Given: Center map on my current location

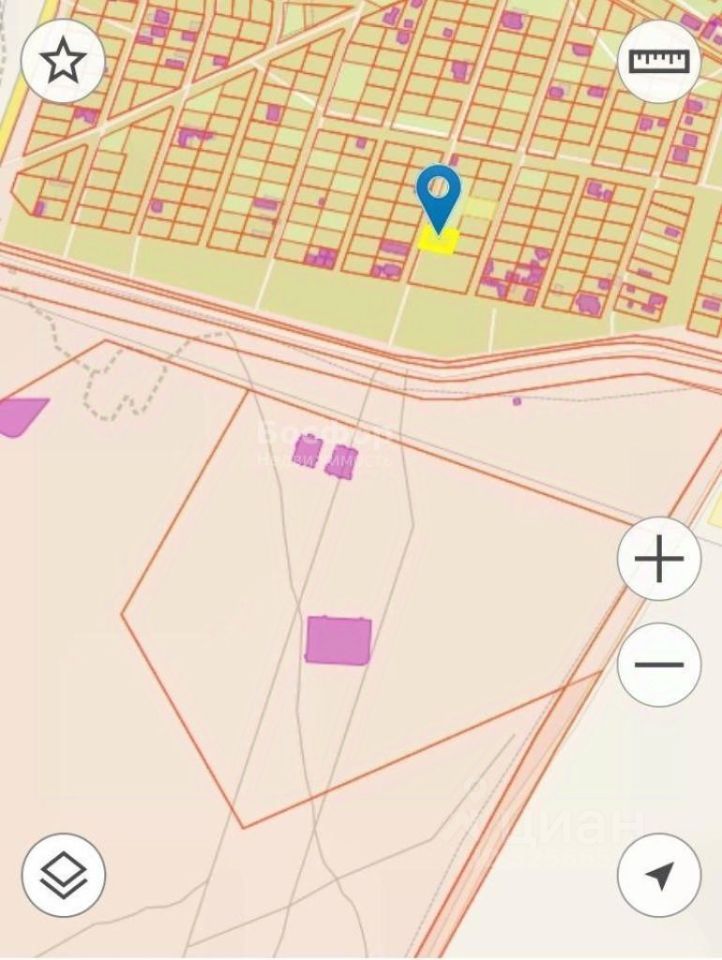Looking at the screenshot, I should coord(659,875).
